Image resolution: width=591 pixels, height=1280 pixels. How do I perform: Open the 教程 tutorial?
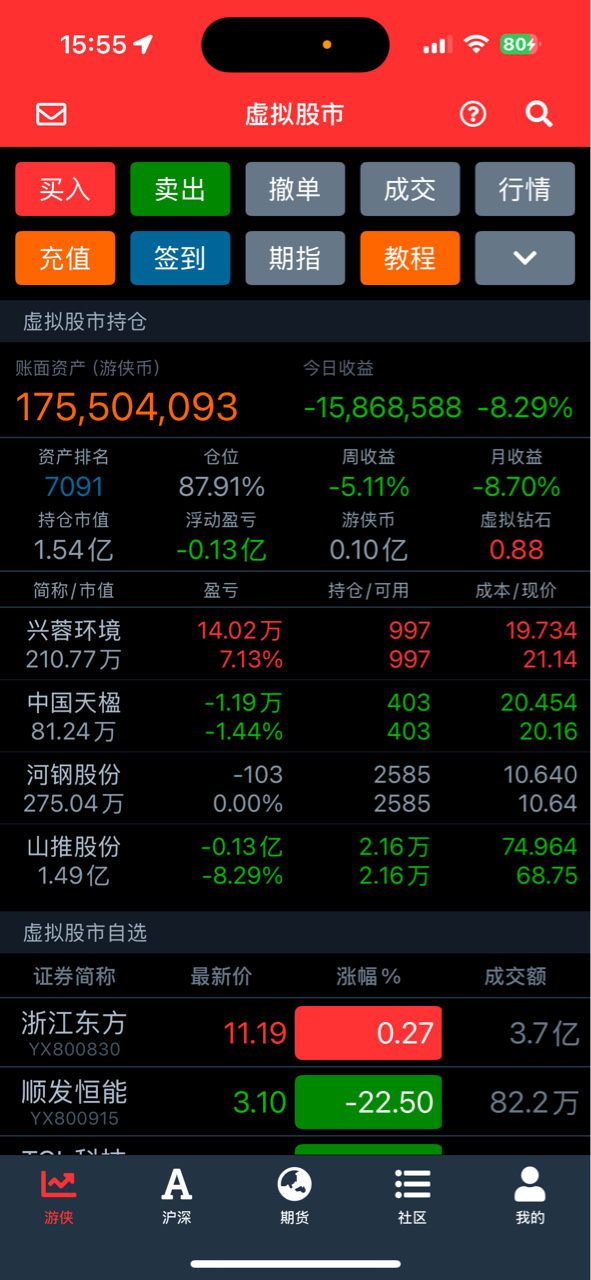[x=410, y=258]
